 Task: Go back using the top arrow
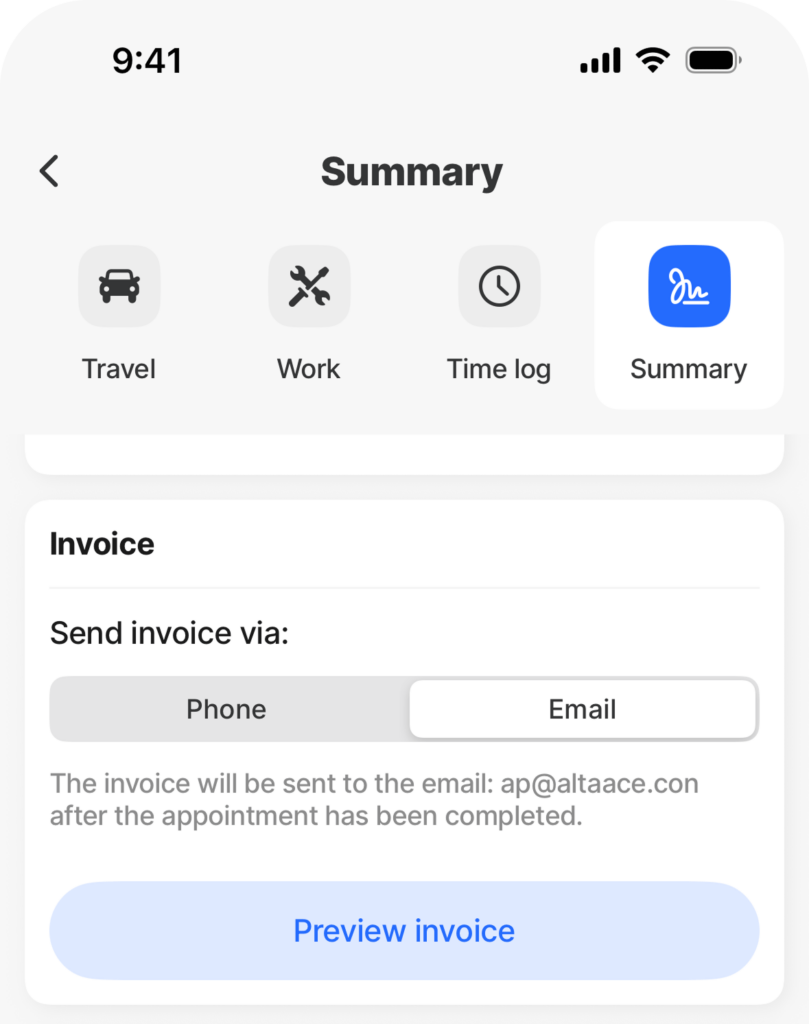[x=49, y=171]
